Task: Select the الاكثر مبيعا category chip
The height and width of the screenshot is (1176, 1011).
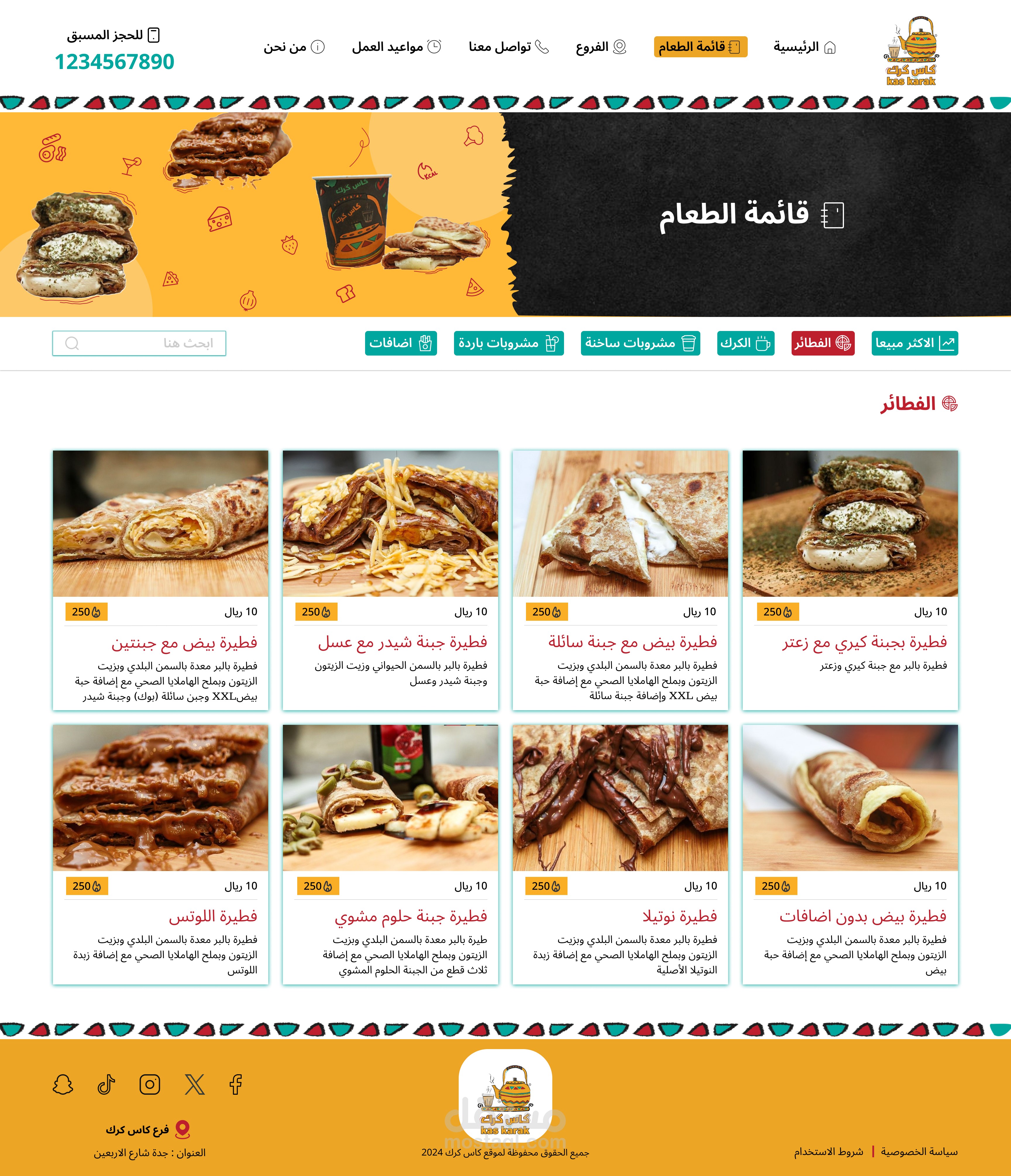Action: 914,343
